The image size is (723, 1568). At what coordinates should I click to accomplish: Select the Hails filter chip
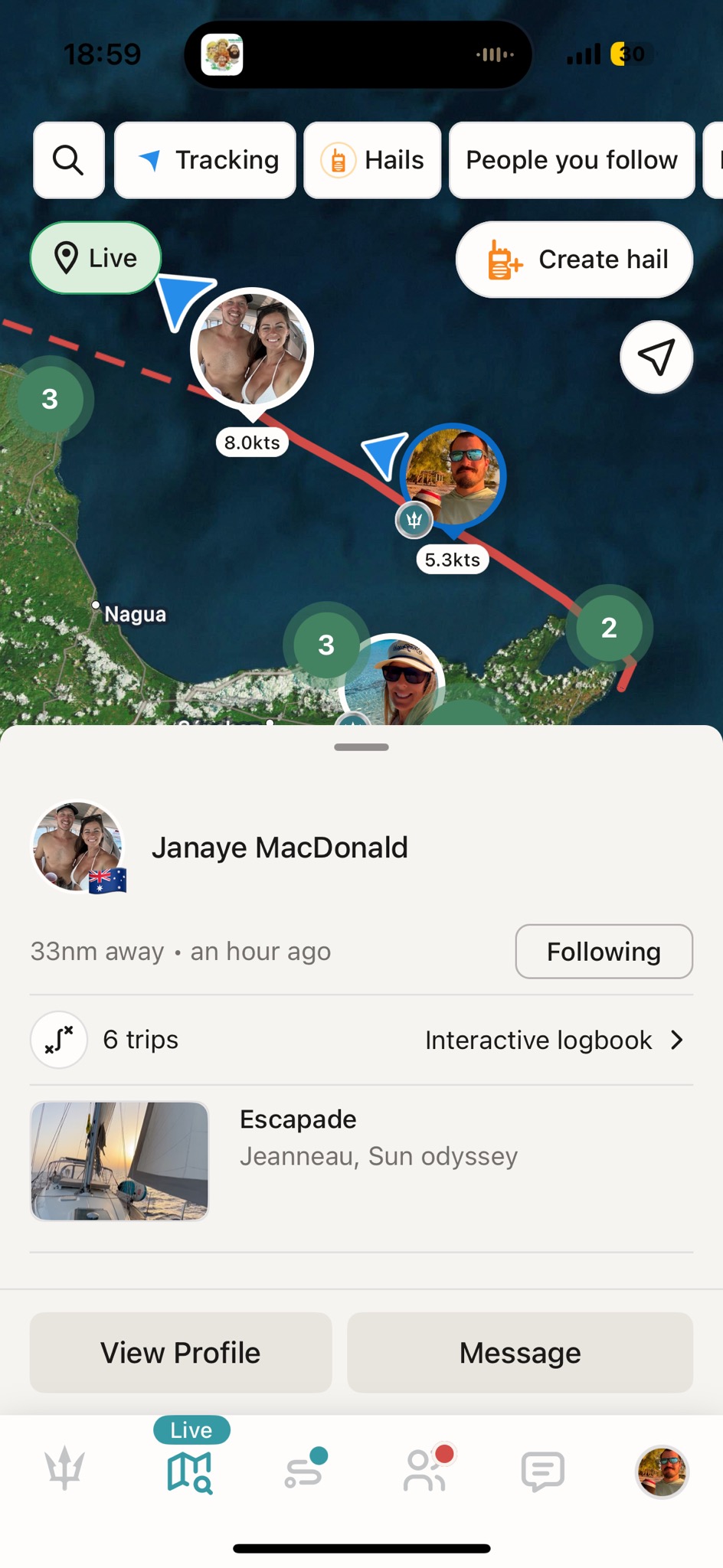coord(372,161)
